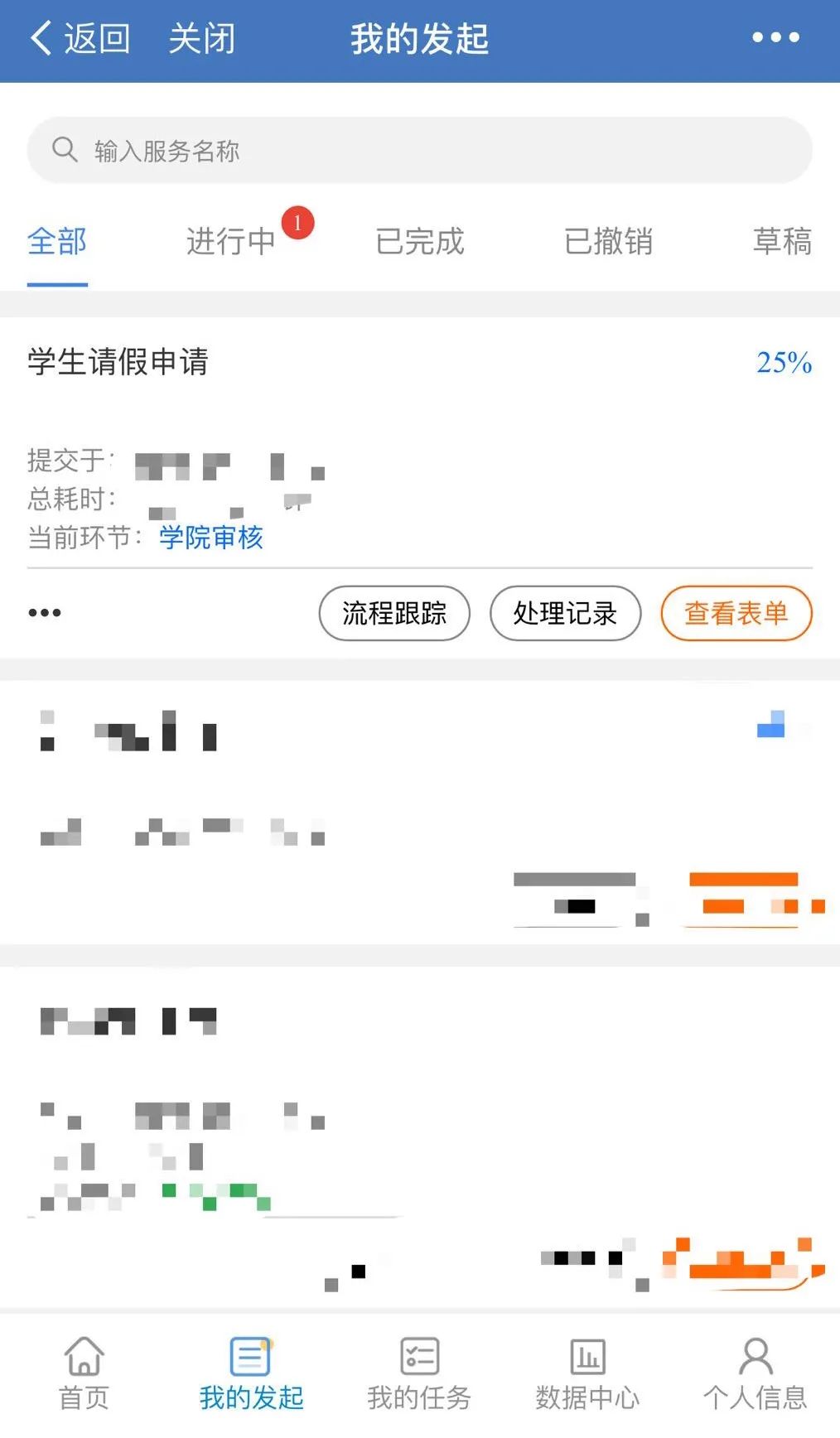Image resolution: width=840 pixels, height=1438 pixels.
Task: Show the 已完成 tab
Action: [419, 242]
